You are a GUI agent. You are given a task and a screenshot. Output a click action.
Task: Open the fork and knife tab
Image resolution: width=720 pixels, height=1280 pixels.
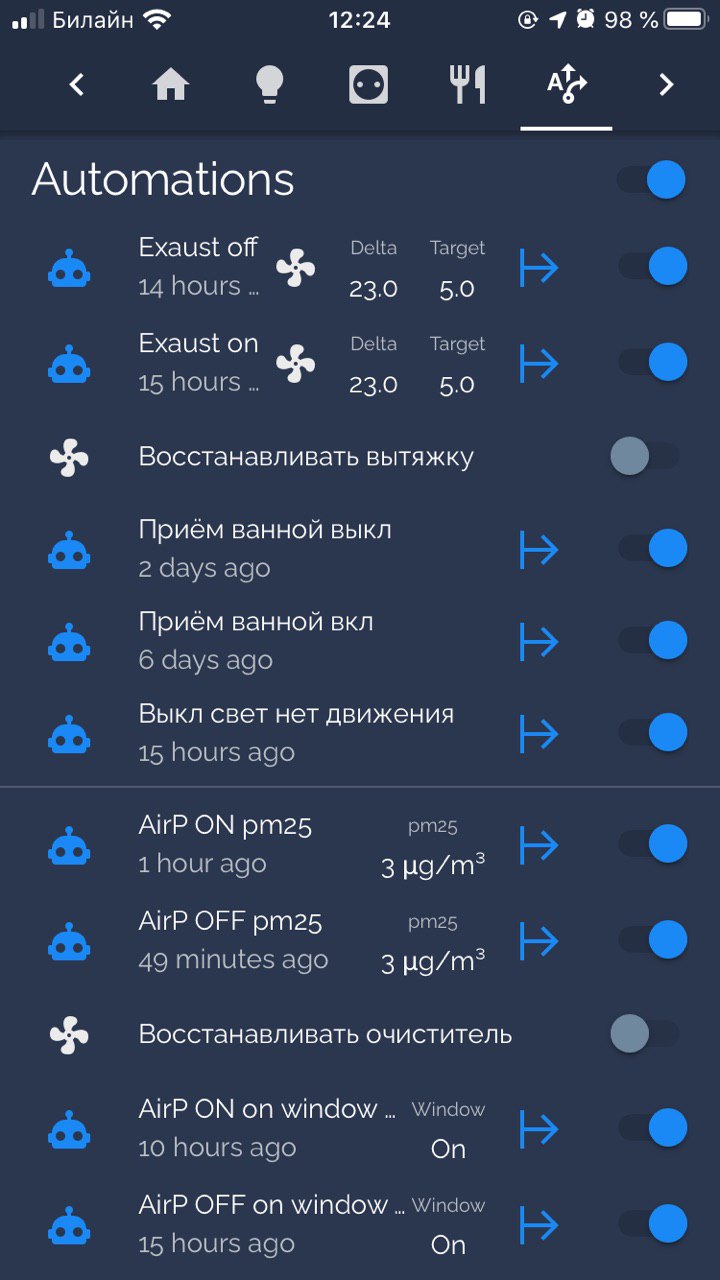click(x=467, y=86)
